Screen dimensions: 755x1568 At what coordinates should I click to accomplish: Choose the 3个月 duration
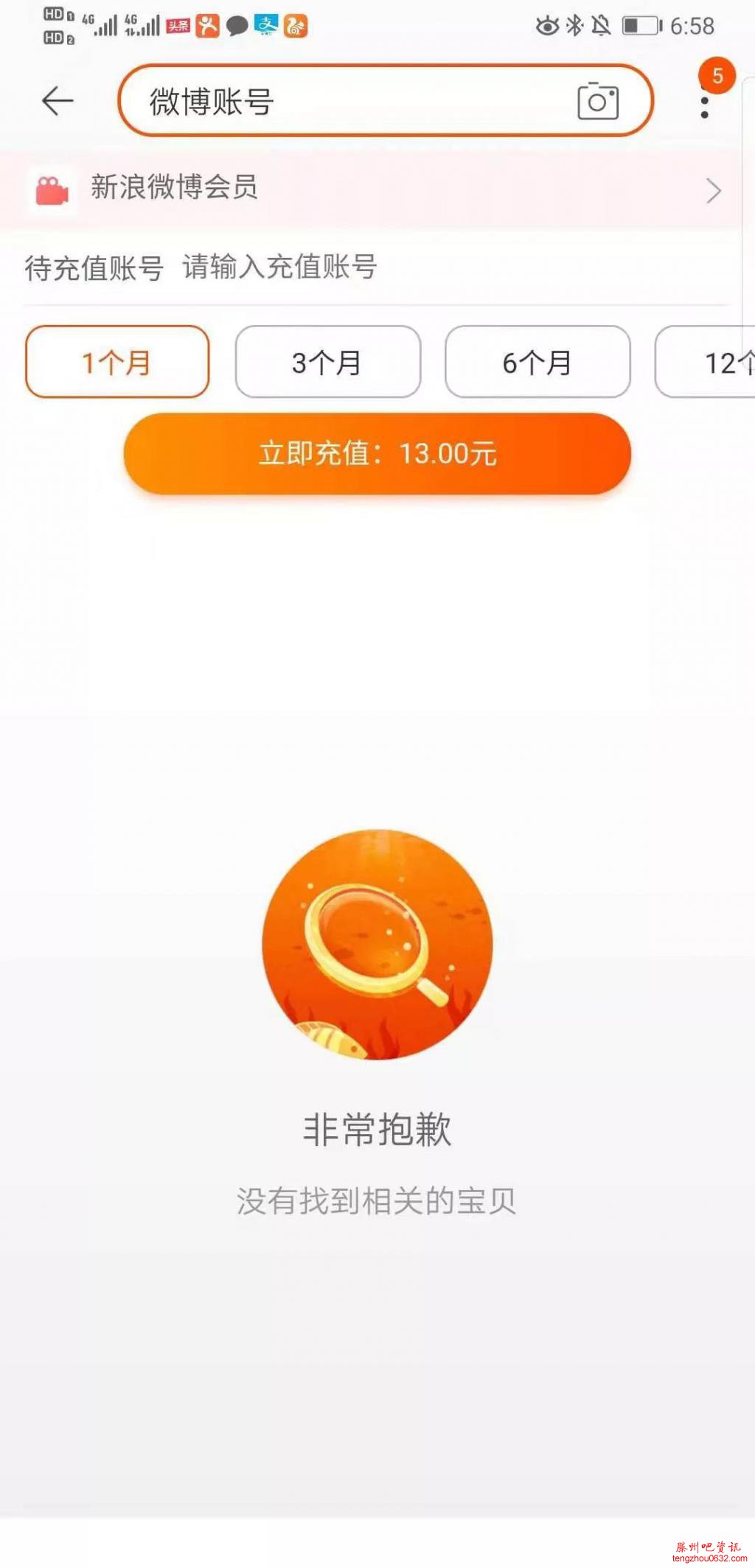point(327,362)
